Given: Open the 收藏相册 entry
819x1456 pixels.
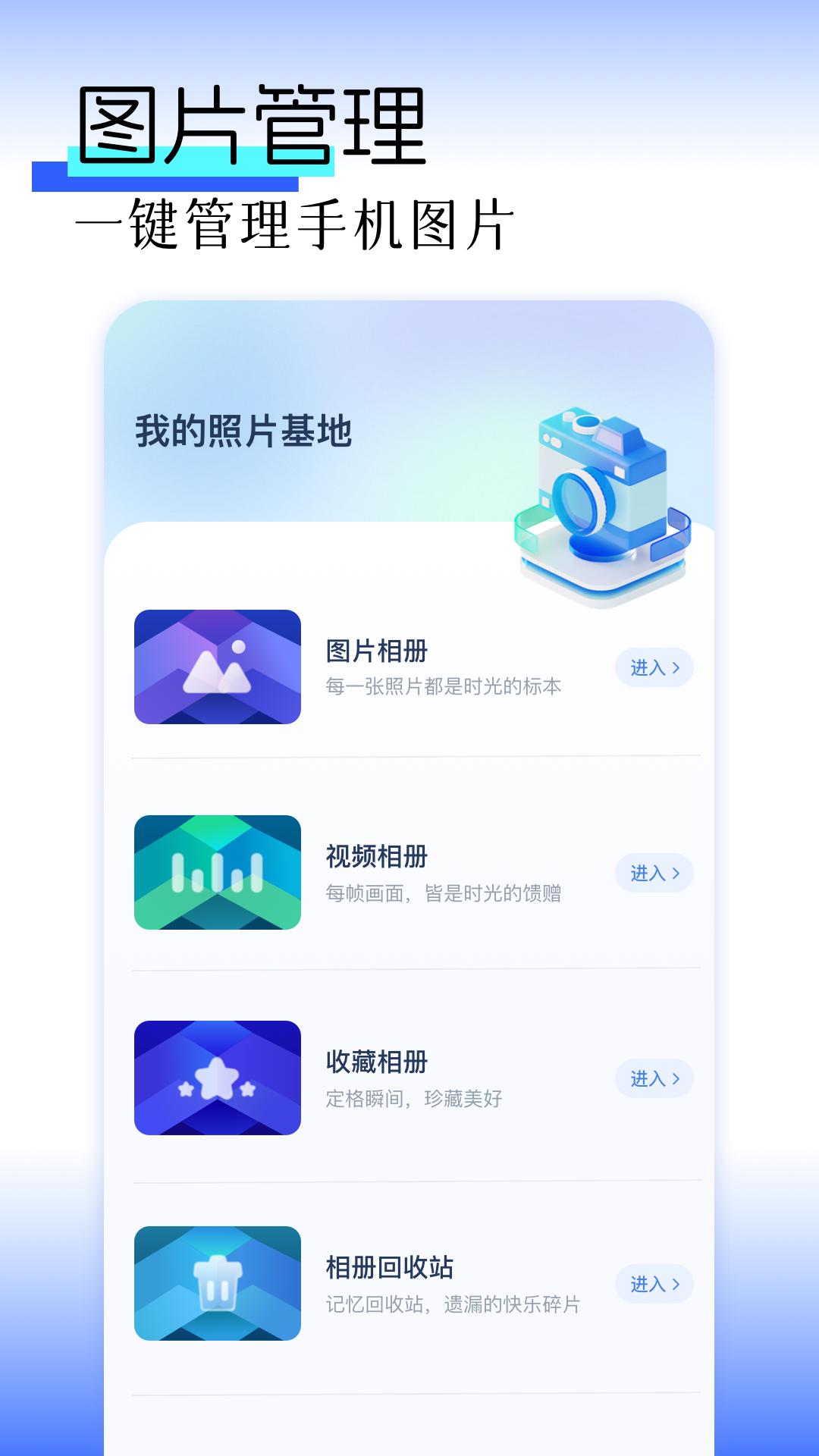Looking at the screenshot, I should (654, 1077).
